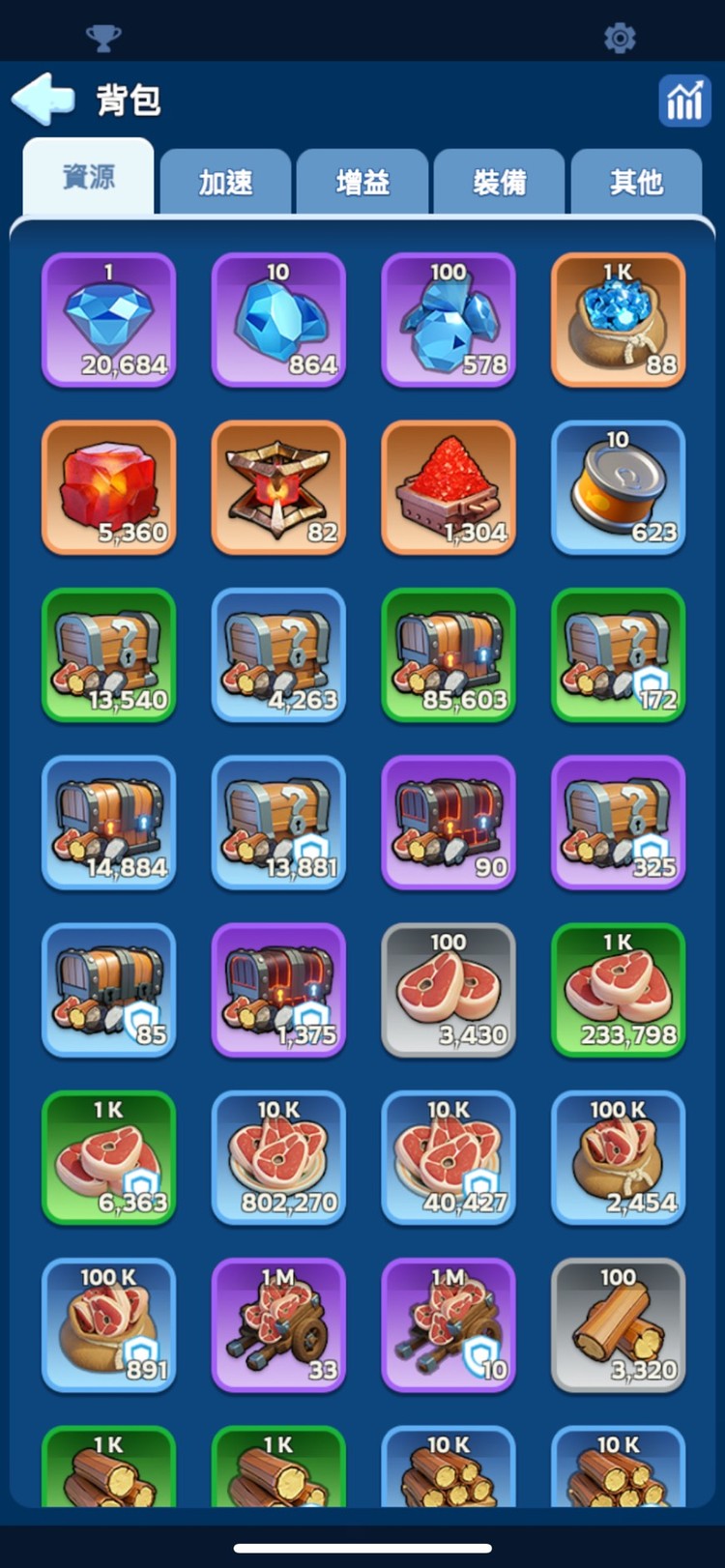The image size is (725, 1568).
Task: Select the single gem item with 20,684
Action: point(109,320)
